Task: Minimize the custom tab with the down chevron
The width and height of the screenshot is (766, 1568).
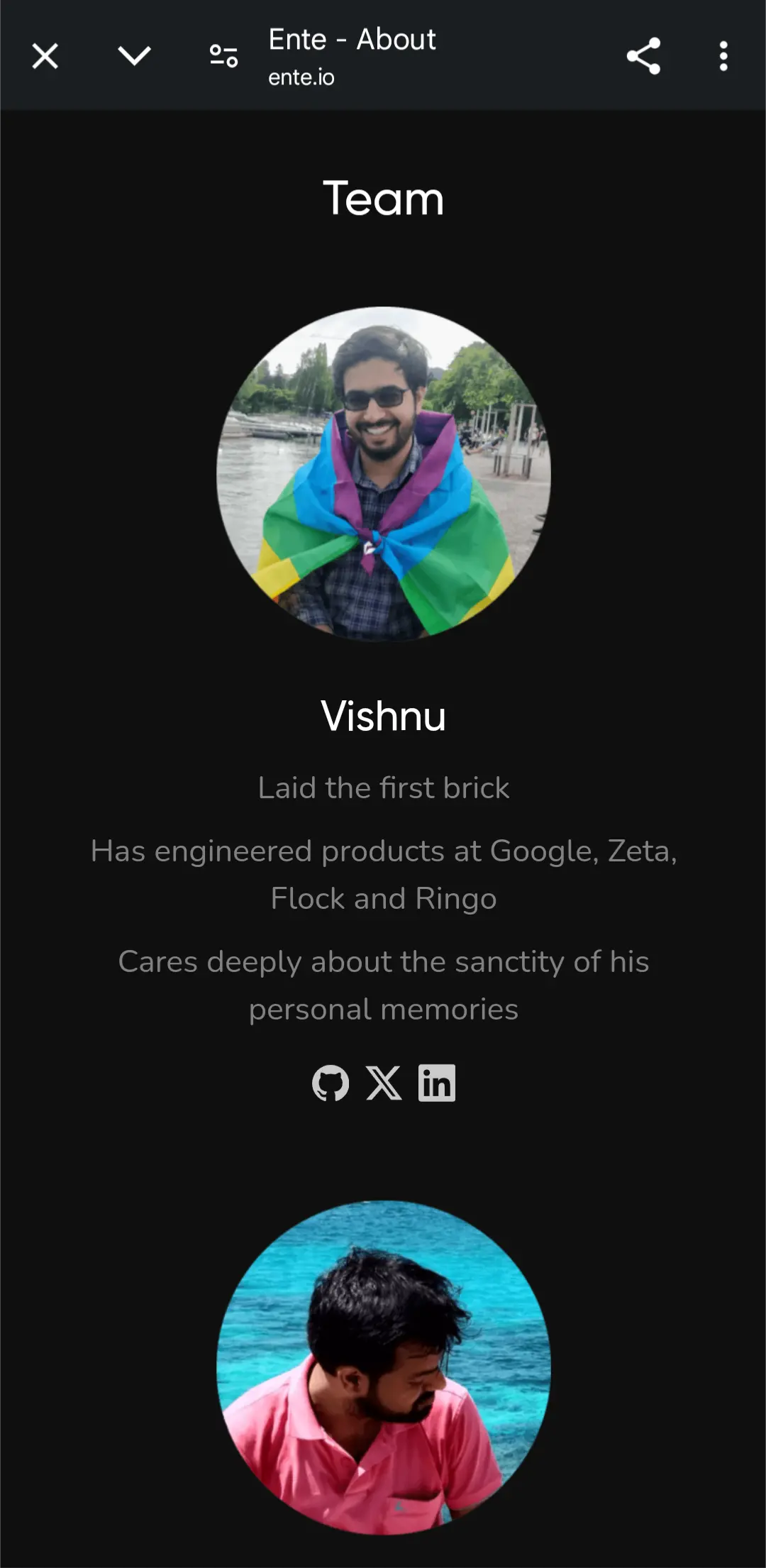Action: (x=134, y=55)
